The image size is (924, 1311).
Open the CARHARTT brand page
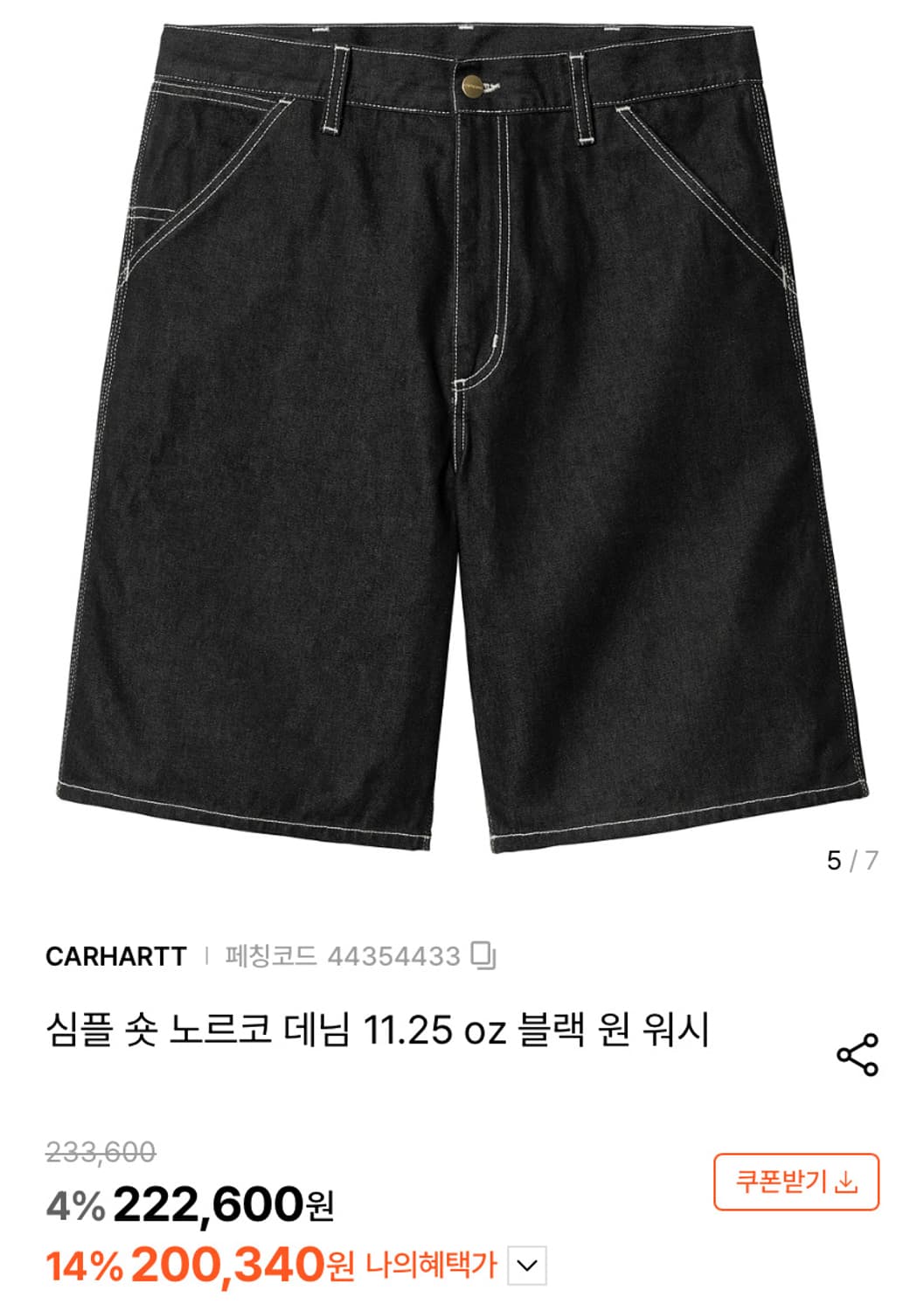click(x=116, y=955)
